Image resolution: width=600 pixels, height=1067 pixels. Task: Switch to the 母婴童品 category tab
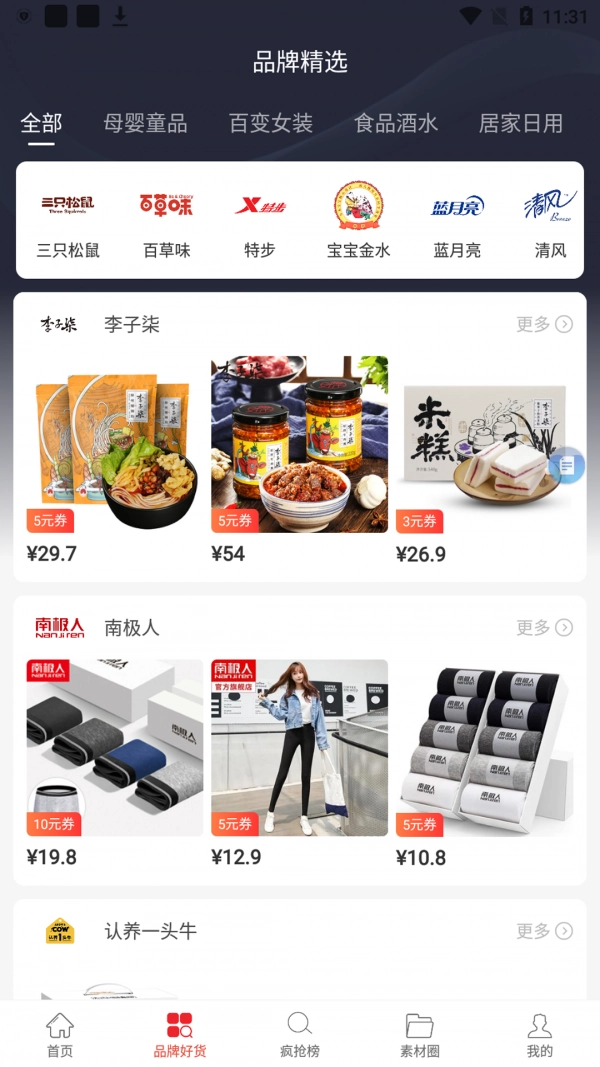pyautogui.click(x=145, y=123)
